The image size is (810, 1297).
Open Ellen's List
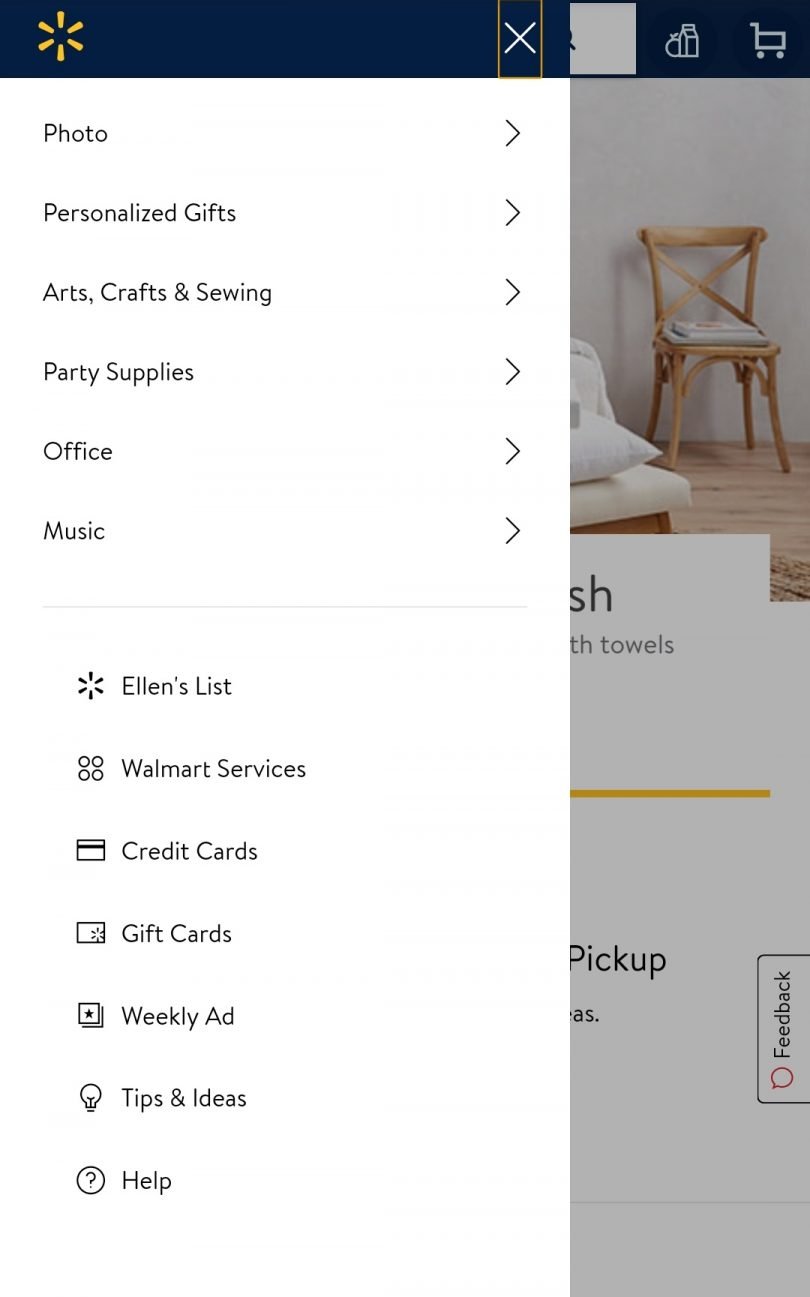[176, 686]
